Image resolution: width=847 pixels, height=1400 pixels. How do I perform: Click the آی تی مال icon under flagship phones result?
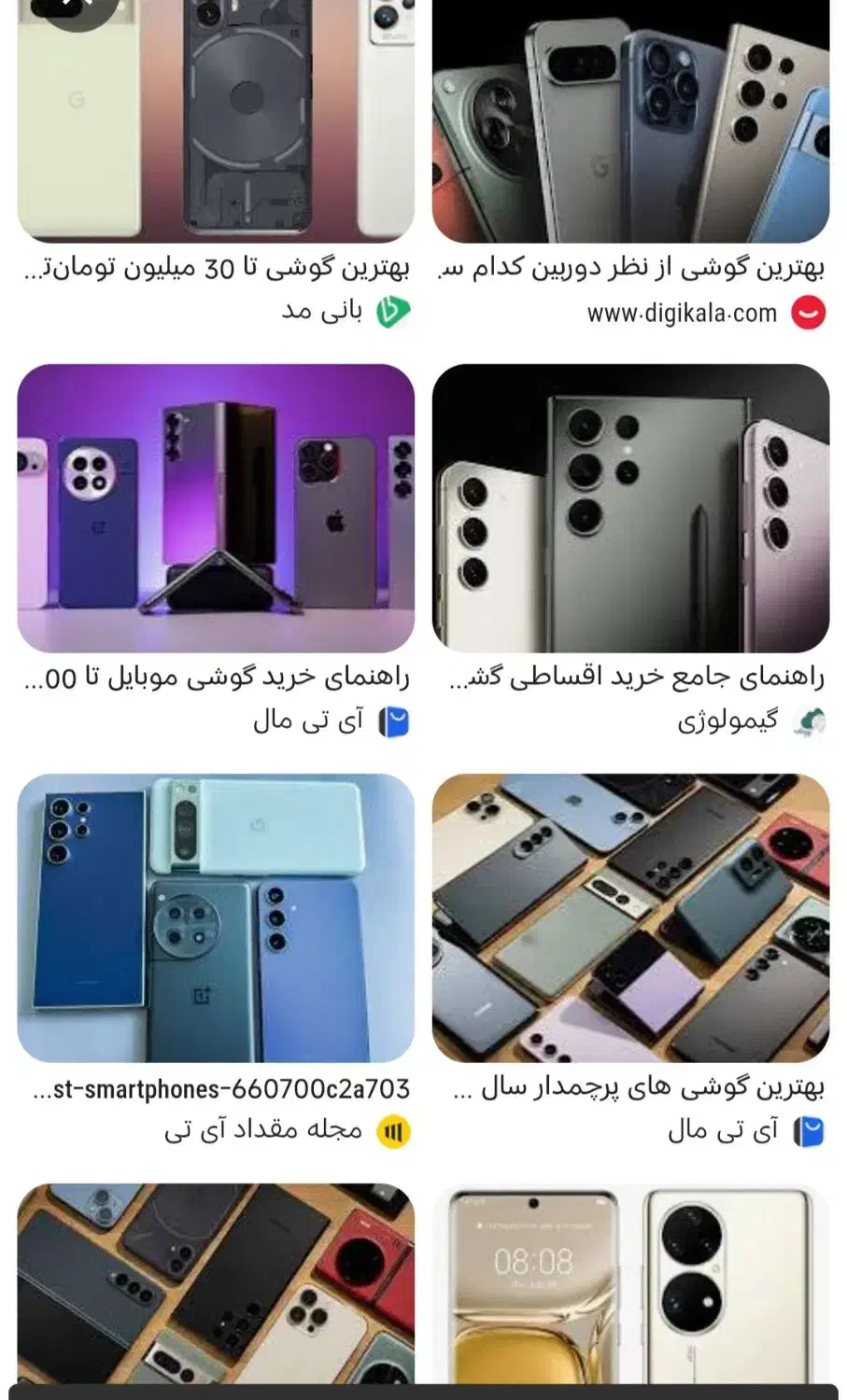[x=809, y=1129]
